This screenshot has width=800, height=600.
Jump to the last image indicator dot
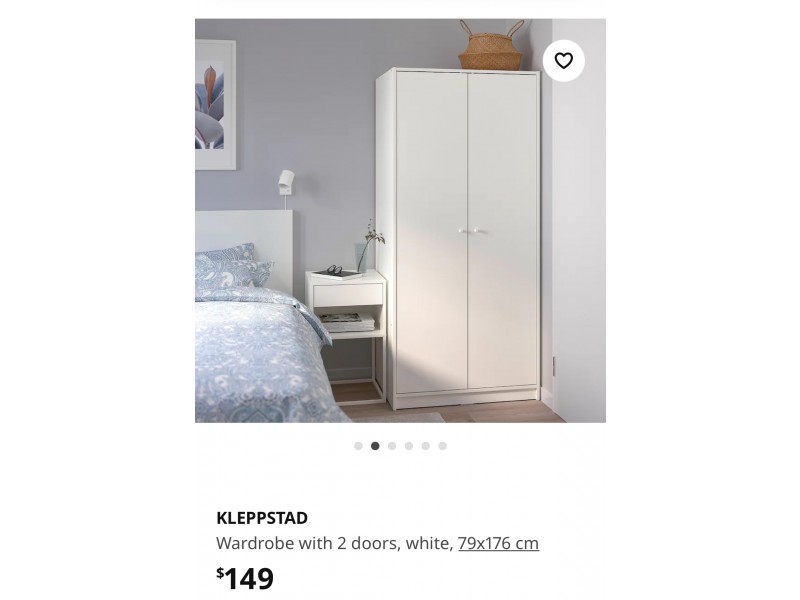point(442,446)
